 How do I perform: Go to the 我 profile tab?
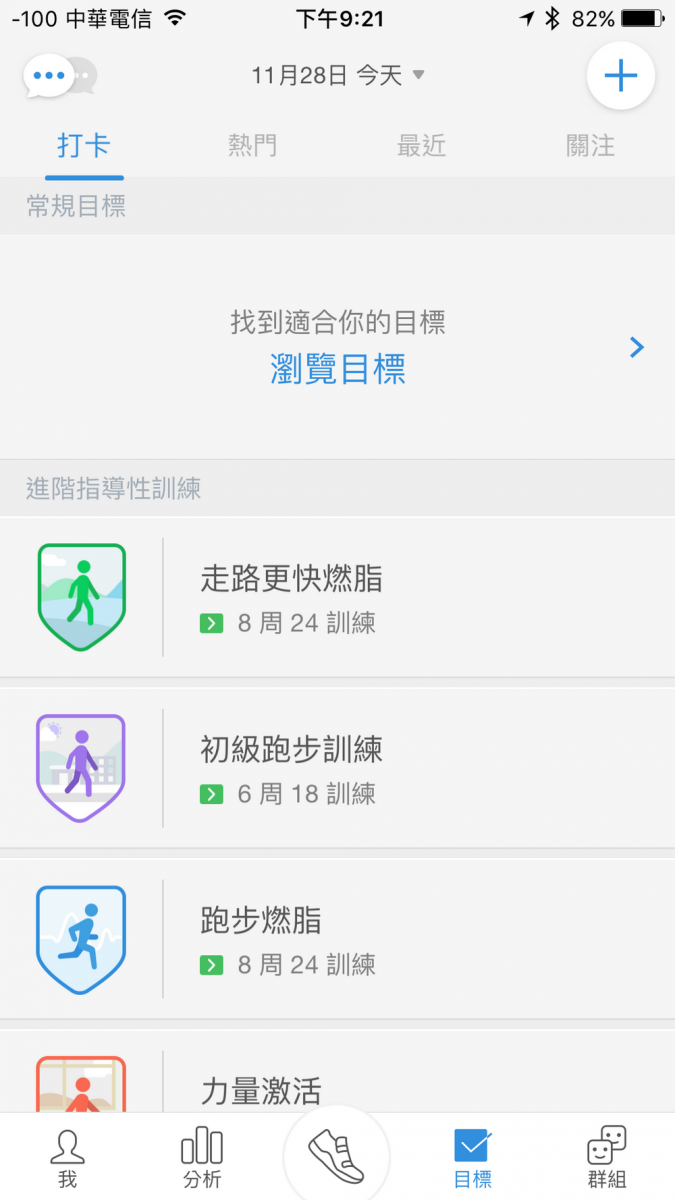(x=67, y=1158)
